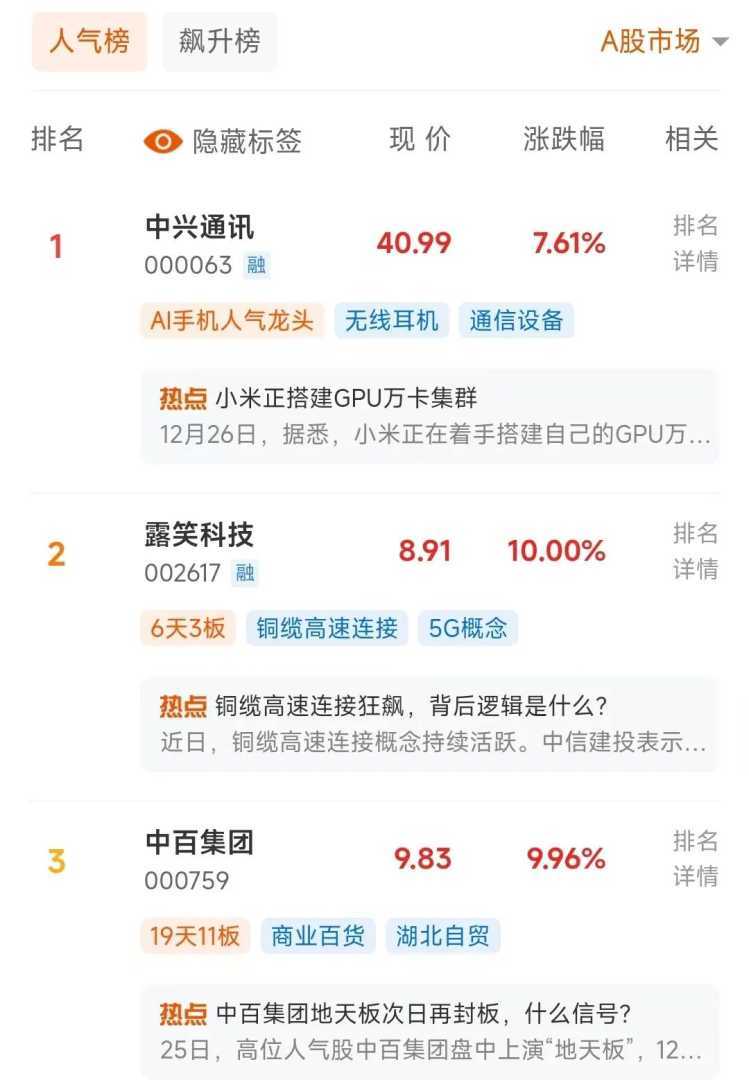The width and height of the screenshot is (749, 1080).
Task: Select the 人气榜 tab
Action: [x=89, y=42]
